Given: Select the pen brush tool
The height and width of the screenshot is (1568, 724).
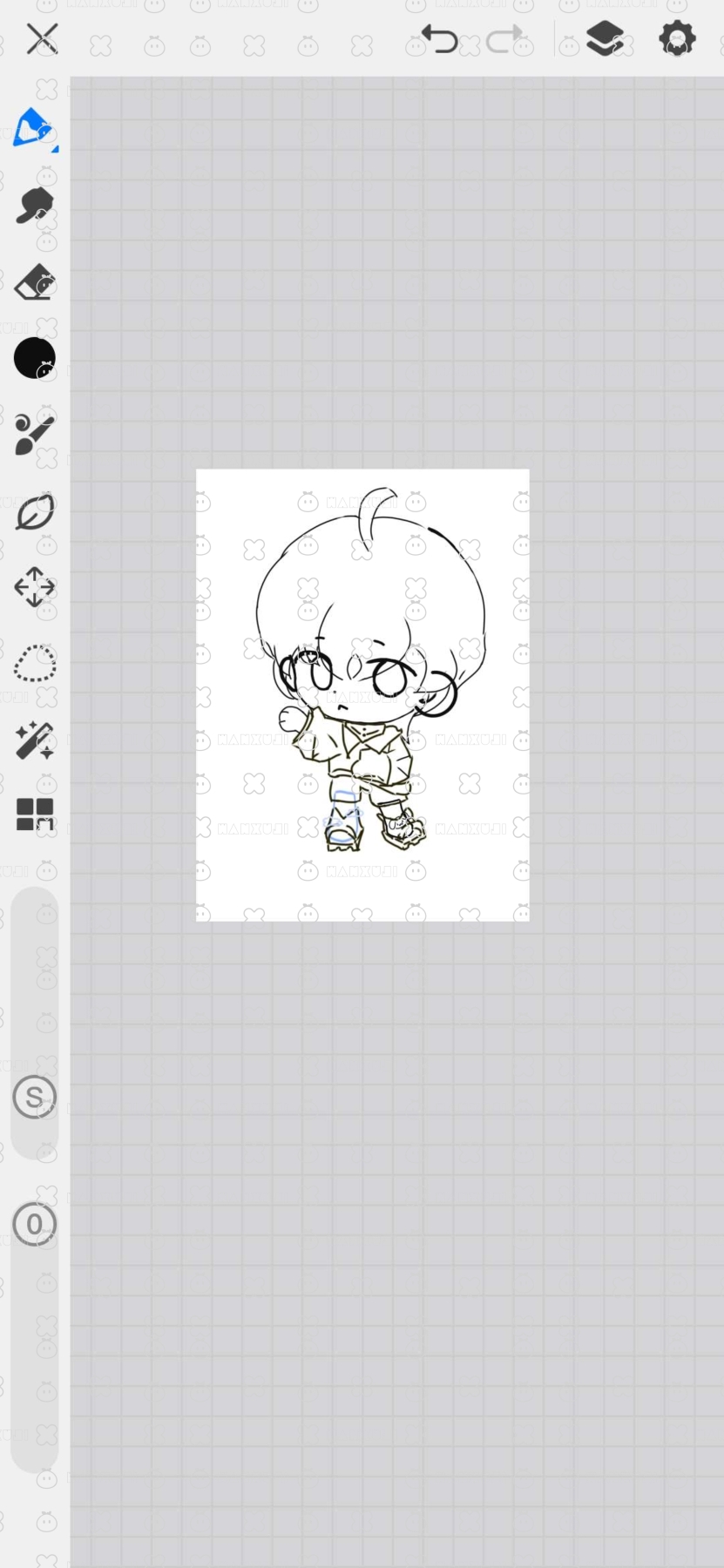Looking at the screenshot, I should point(34,129).
